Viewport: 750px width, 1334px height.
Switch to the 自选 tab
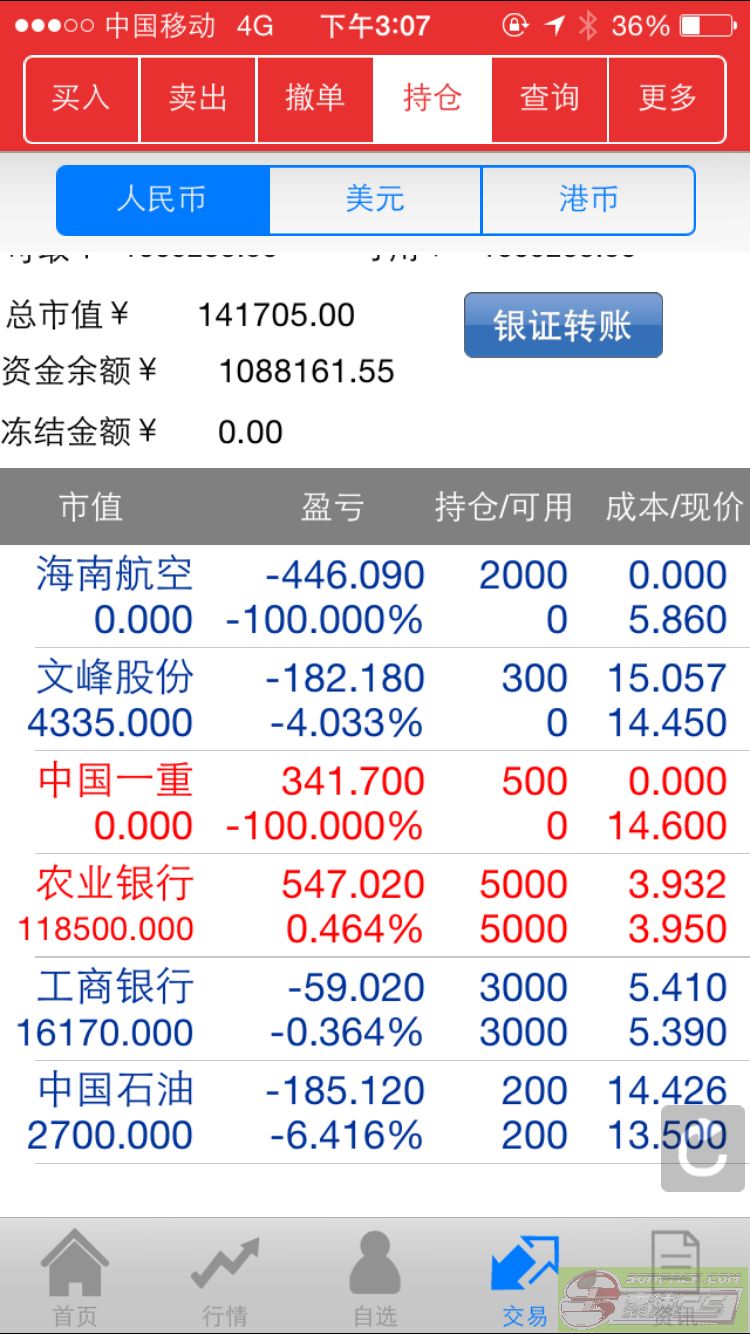coord(375,1277)
